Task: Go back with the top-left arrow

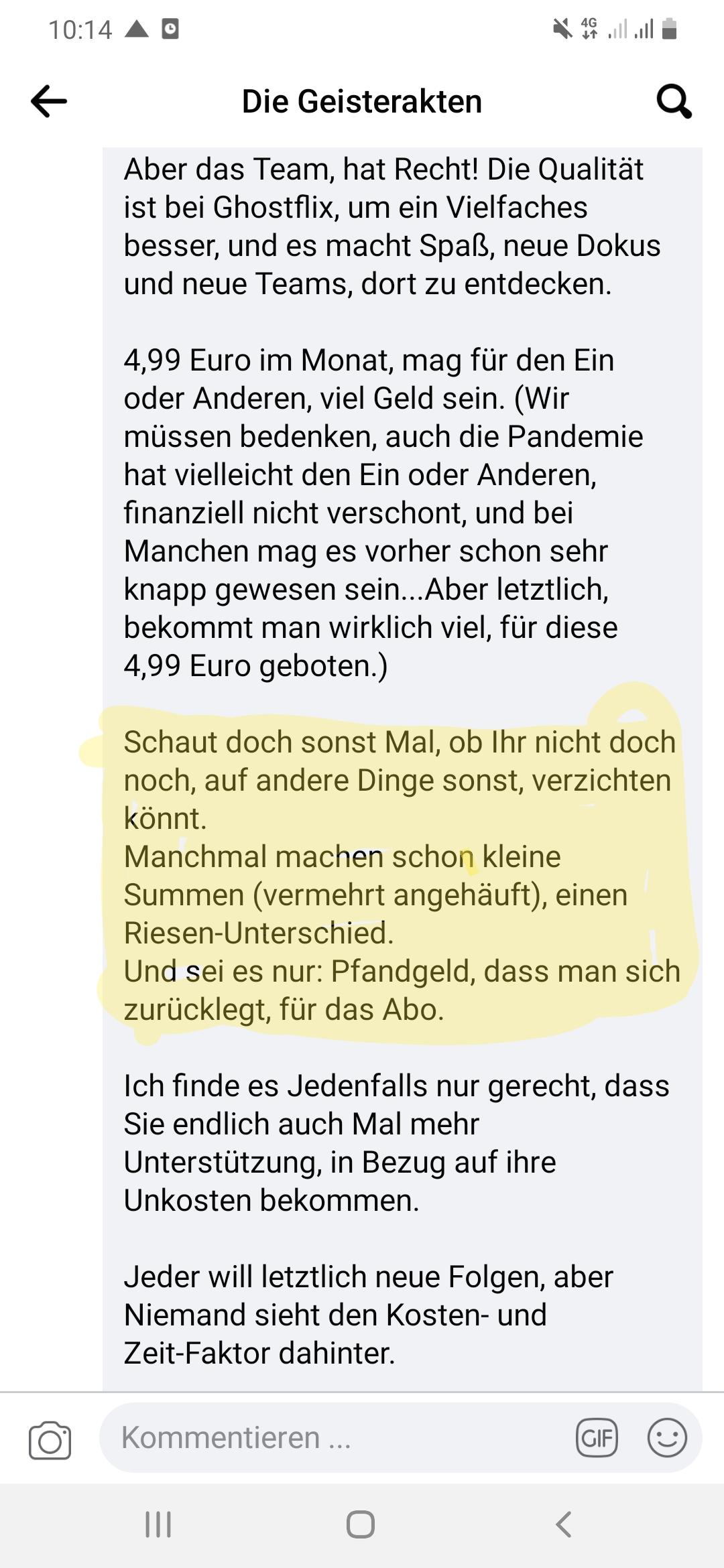Action: point(49,102)
